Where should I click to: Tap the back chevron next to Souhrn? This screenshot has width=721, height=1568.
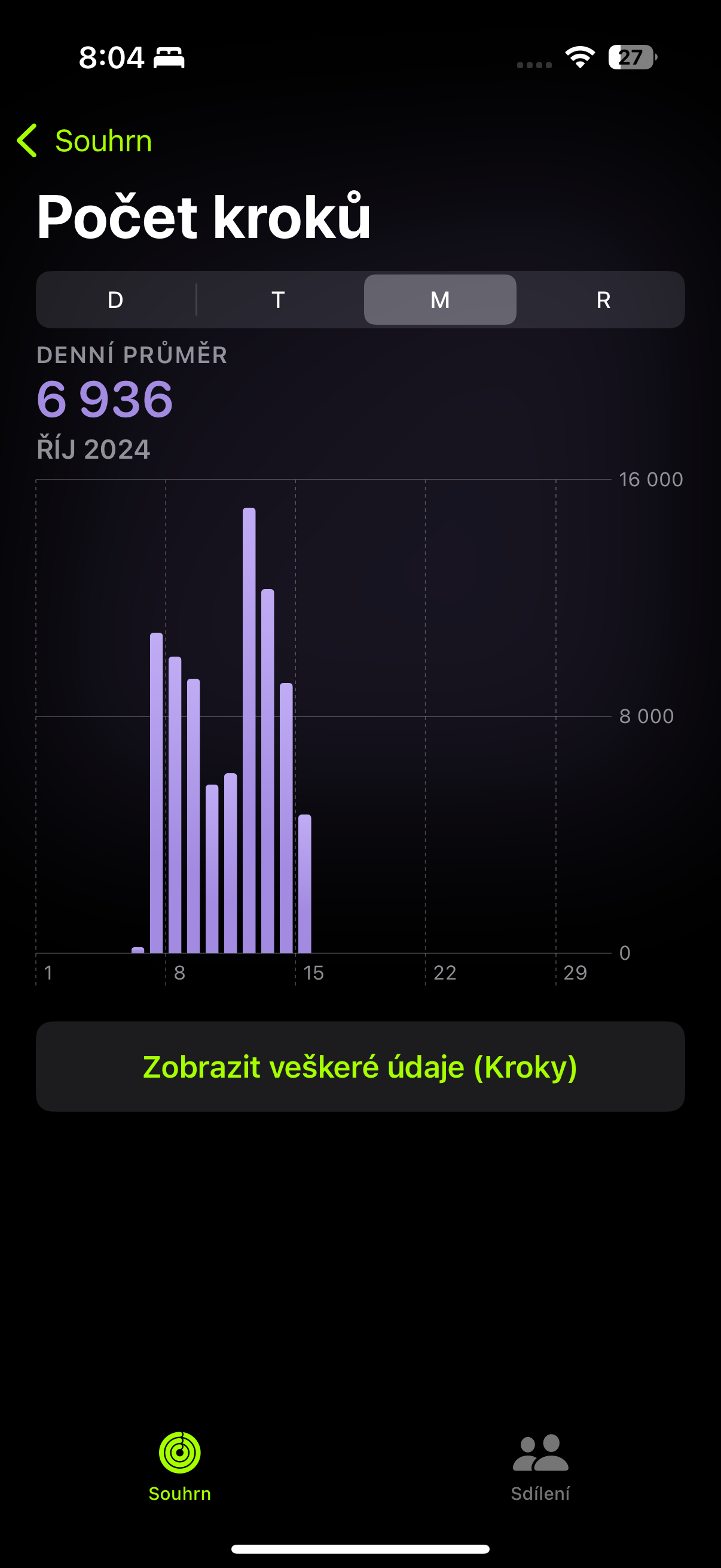coord(27,140)
